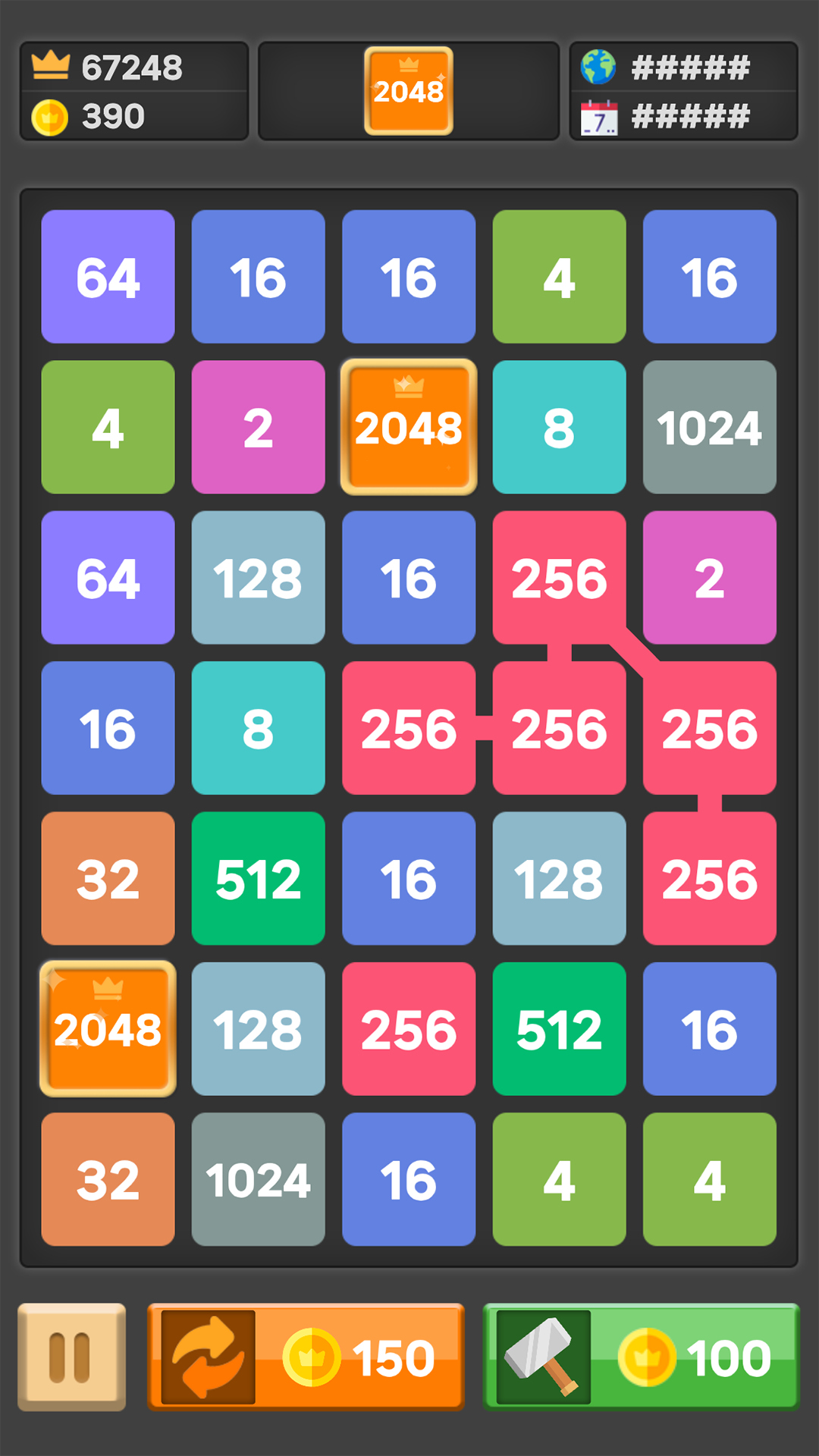Tap the 2048 goal tile at top
The image size is (819, 1456).
pos(409,91)
